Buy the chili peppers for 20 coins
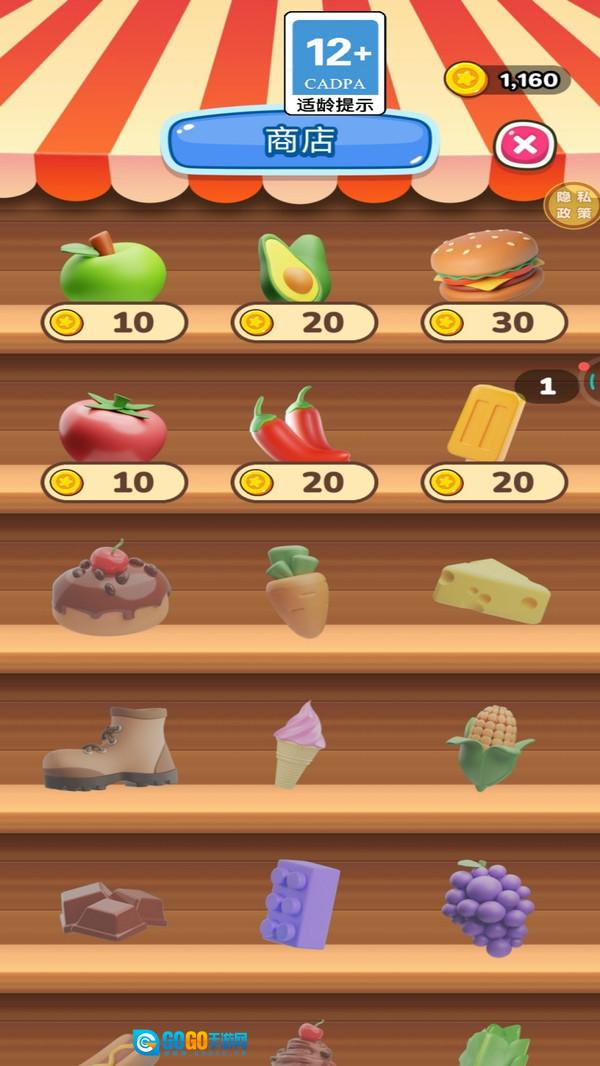600x1066 pixels. point(304,483)
